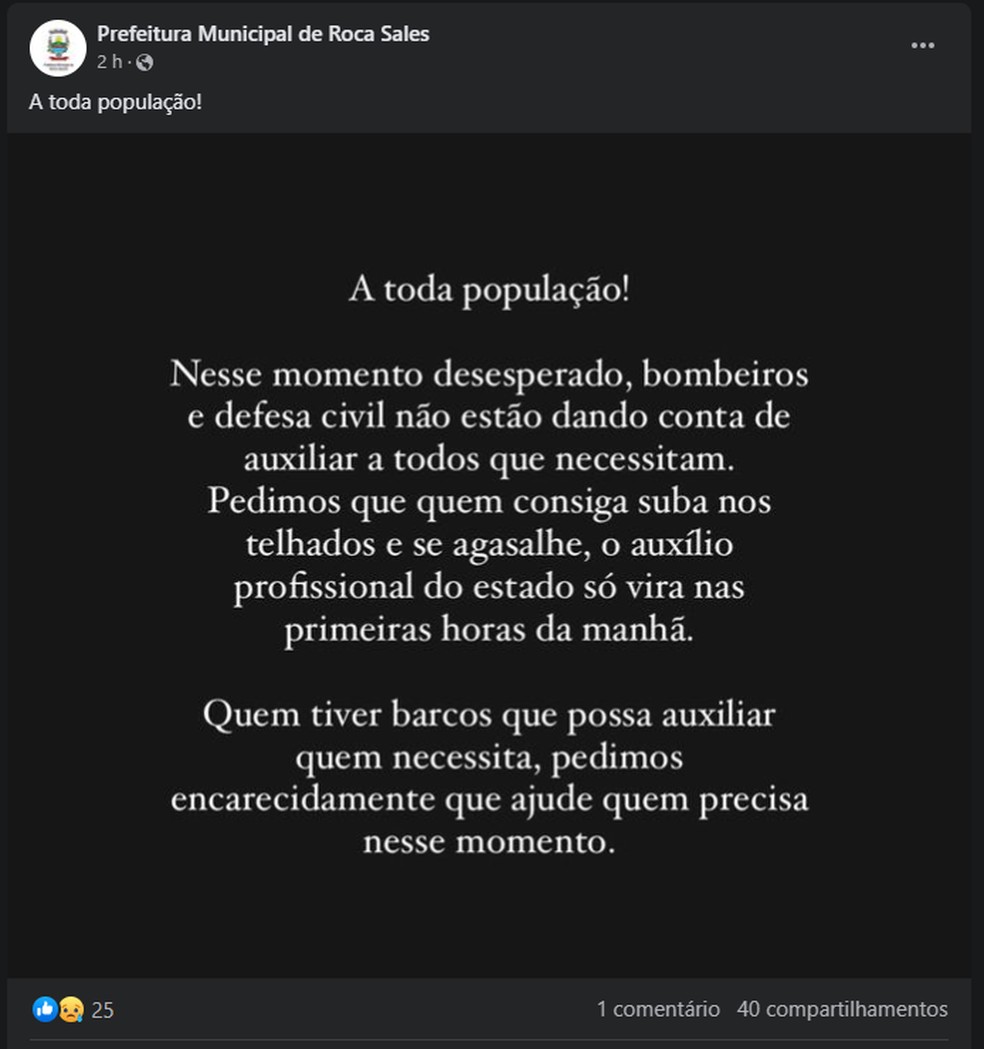View 40 compartilhamentos shares list
Viewport: 984px width, 1049px height.
840,1010
